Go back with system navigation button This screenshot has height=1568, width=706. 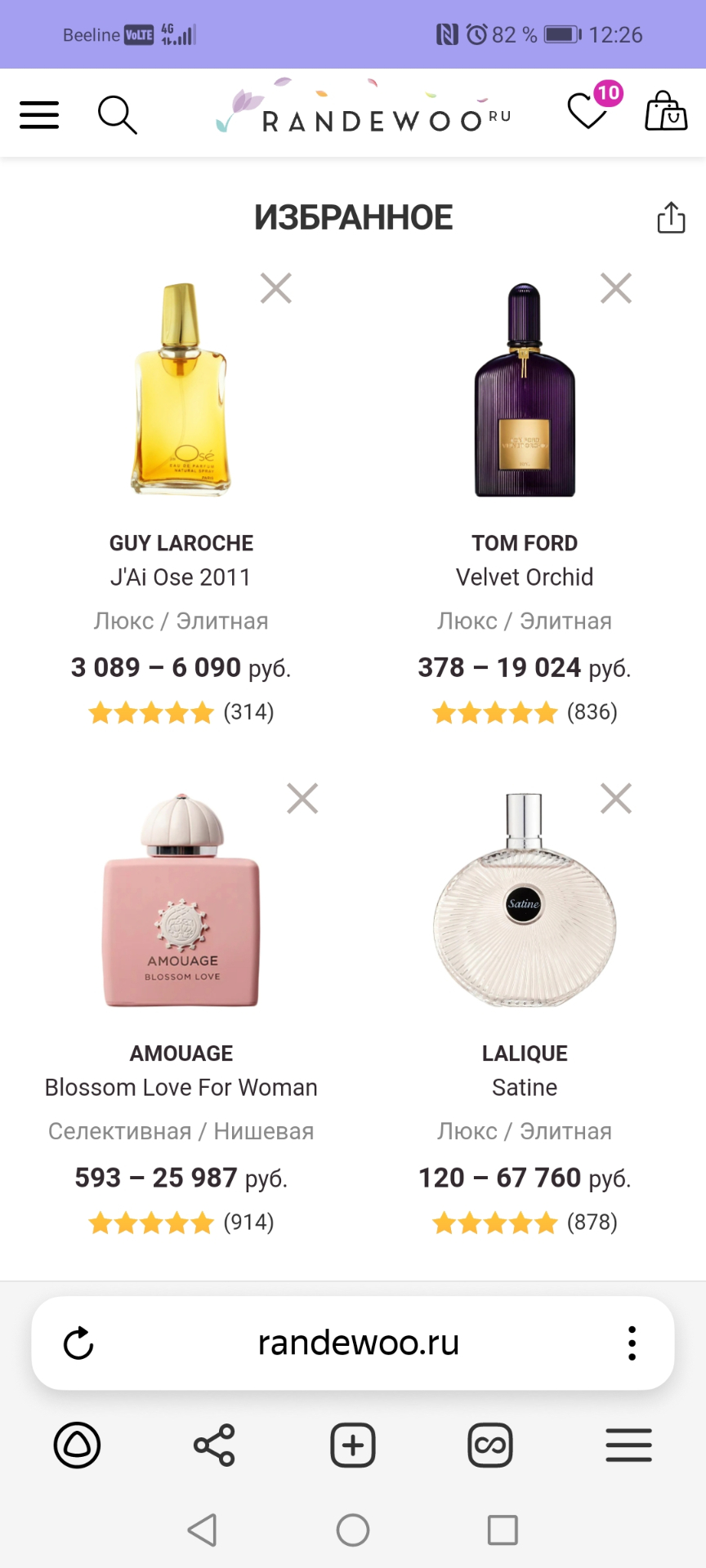coord(202,1530)
